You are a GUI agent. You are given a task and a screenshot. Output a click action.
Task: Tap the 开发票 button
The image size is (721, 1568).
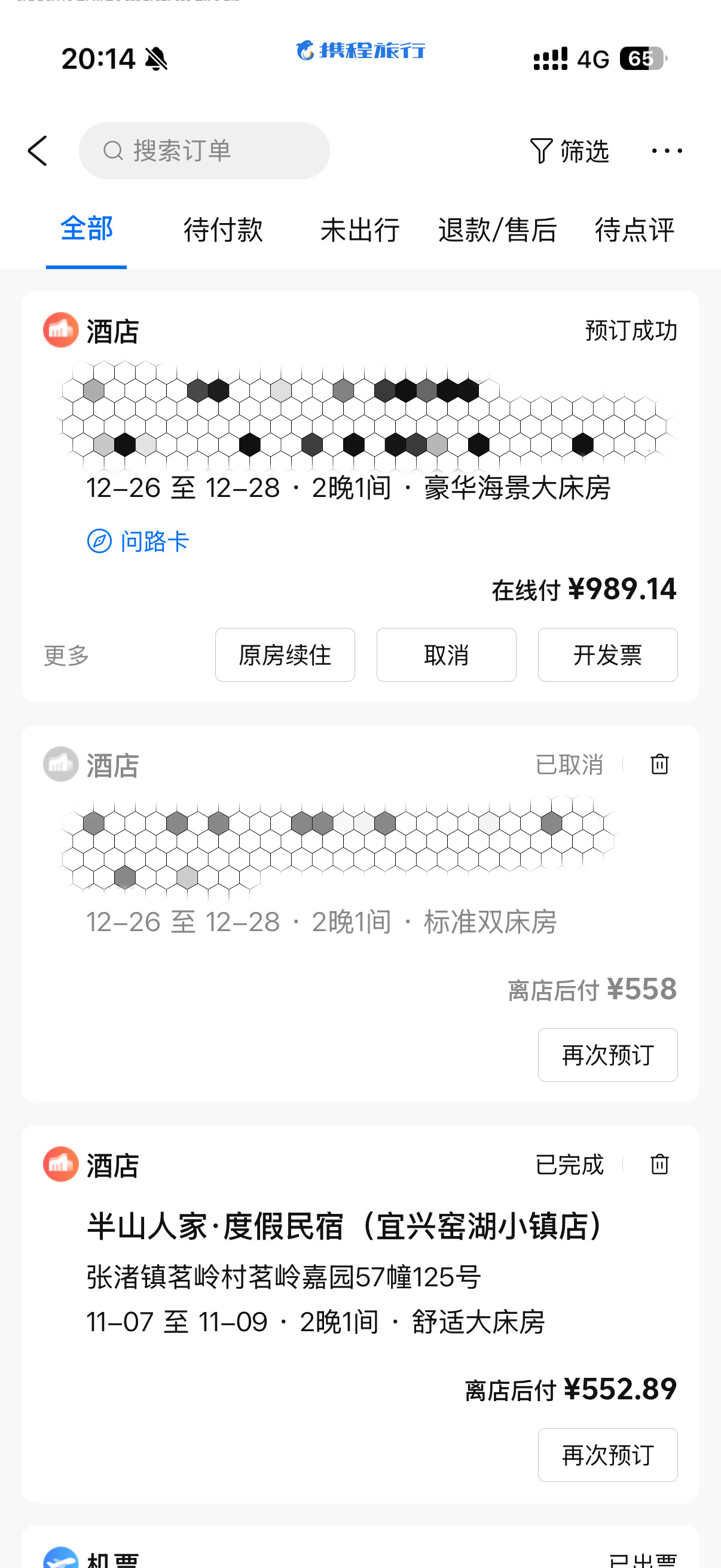(607, 655)
